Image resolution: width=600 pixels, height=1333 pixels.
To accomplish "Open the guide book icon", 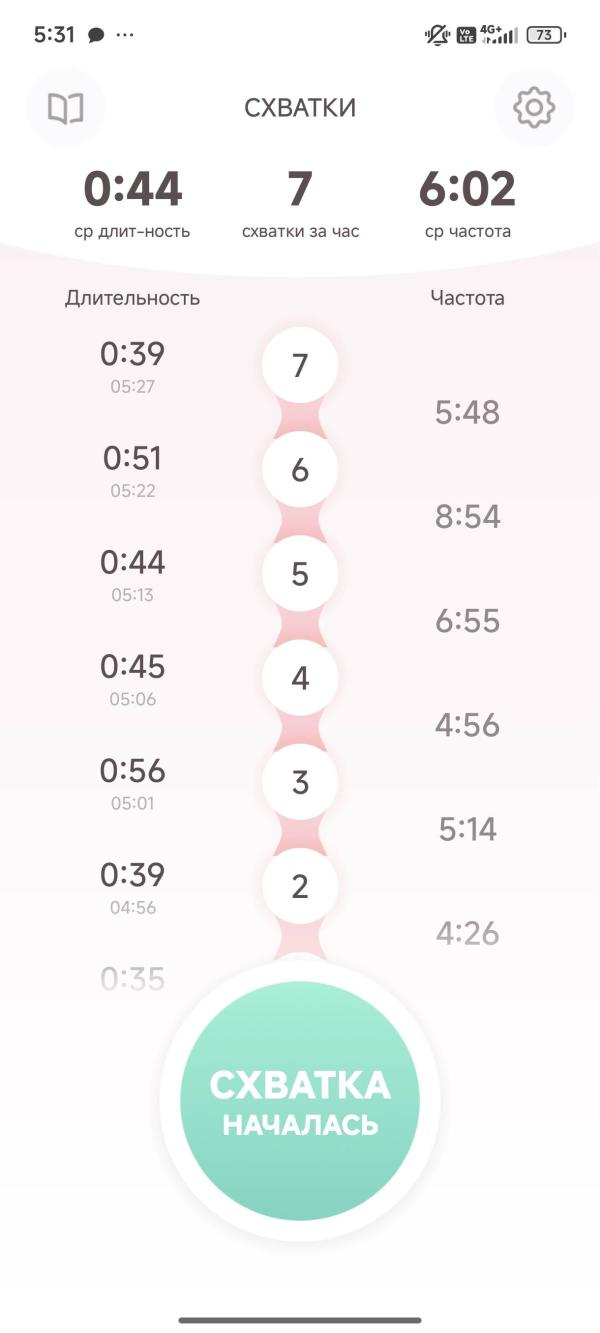I will pos(66,108).
